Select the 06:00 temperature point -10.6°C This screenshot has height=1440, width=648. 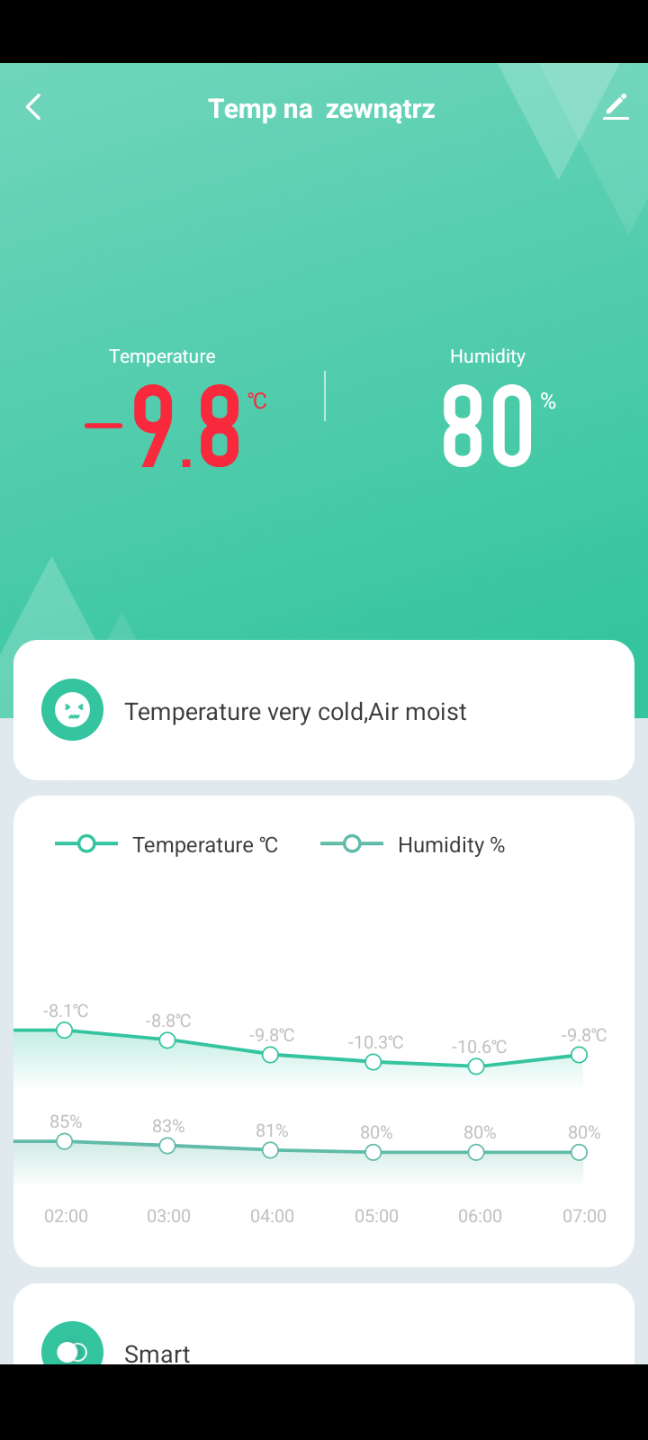tap(476, 1067)
